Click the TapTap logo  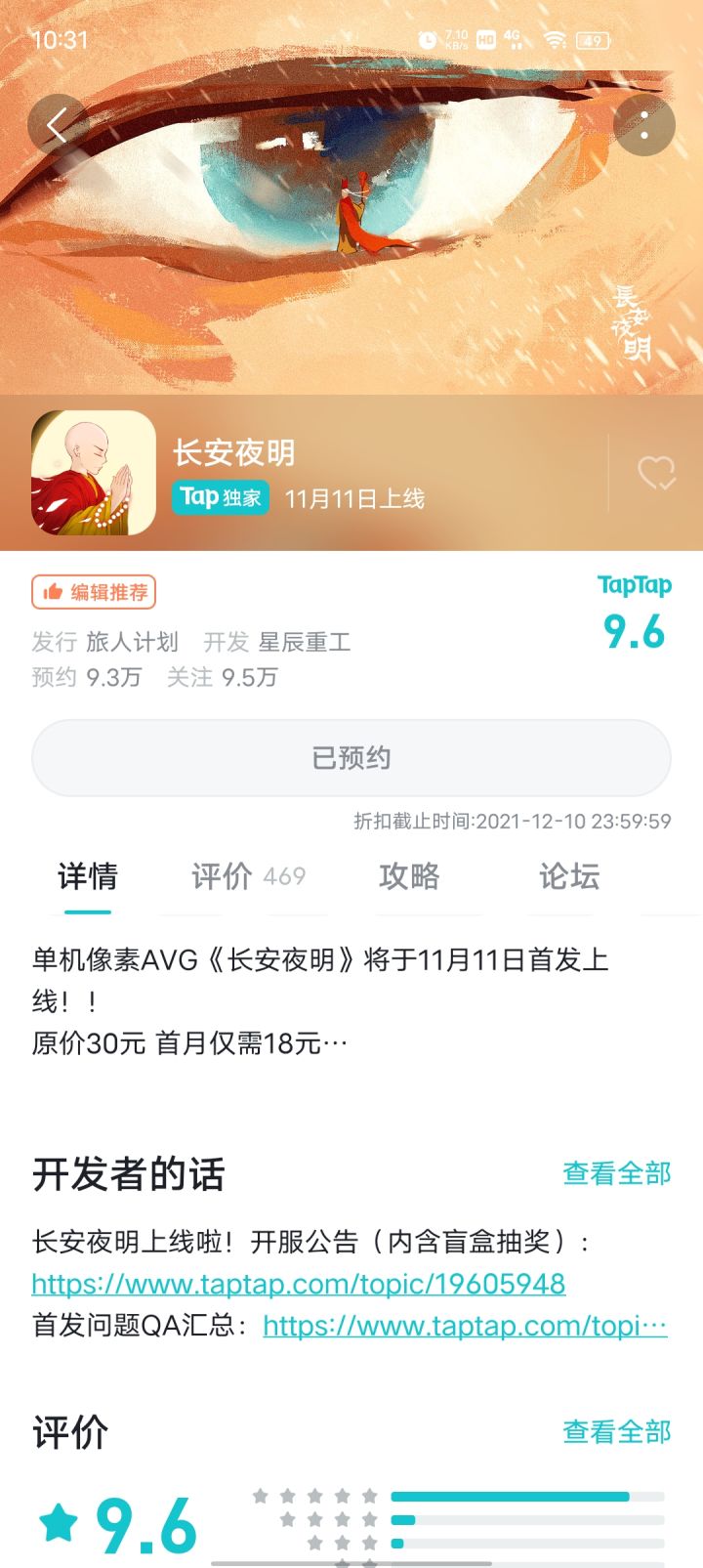click(x=634, y=584)
